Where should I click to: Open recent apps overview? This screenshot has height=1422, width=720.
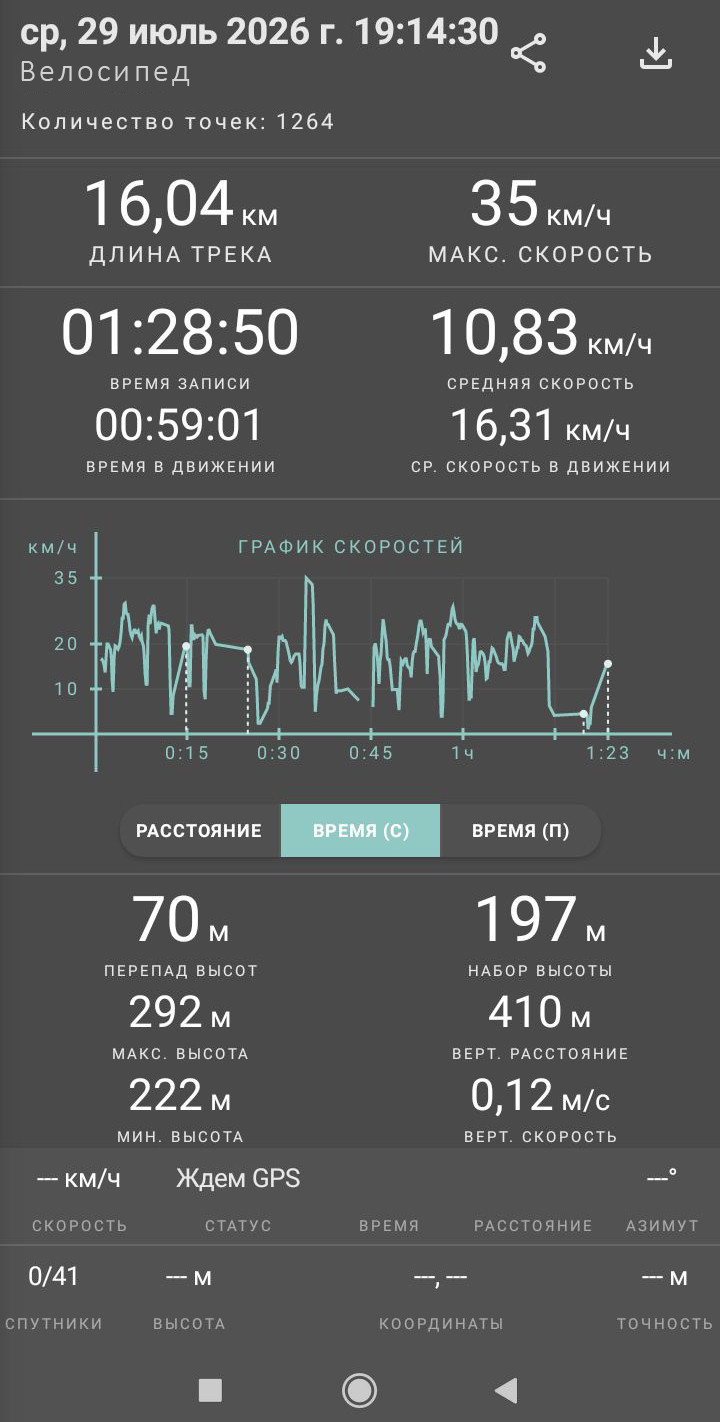210,1390
